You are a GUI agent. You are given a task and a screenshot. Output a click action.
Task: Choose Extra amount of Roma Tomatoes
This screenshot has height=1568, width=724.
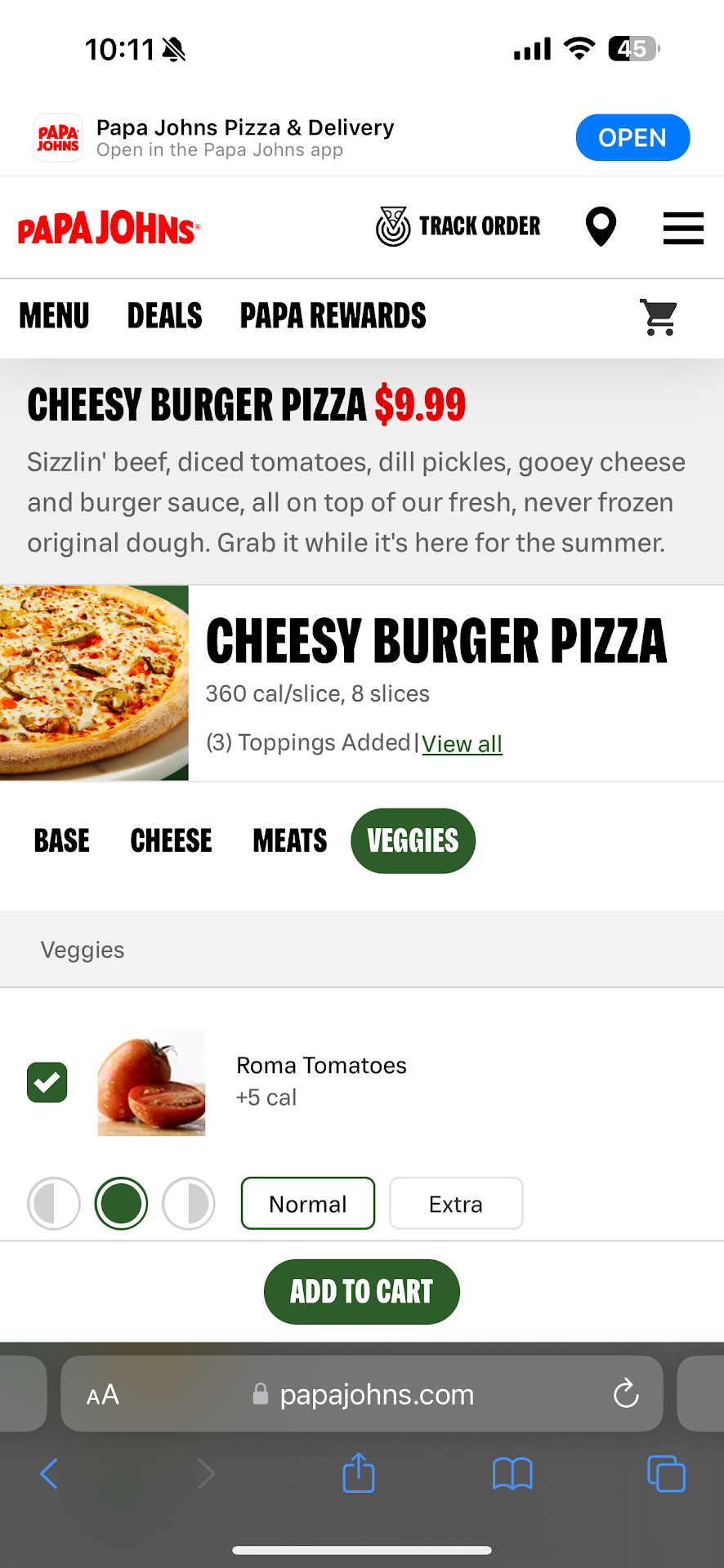click(x=456, y=1203)
